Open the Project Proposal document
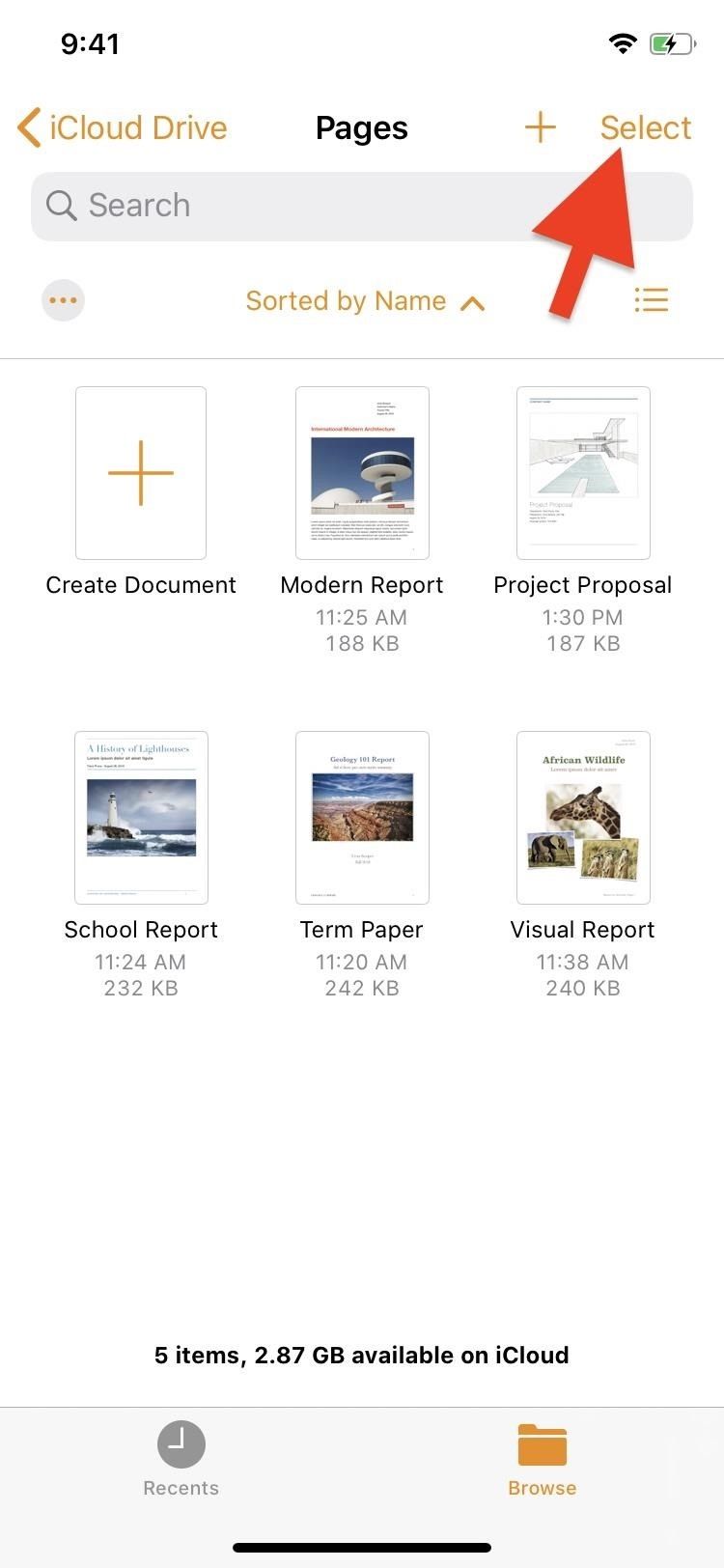724x1568 pixels. tap(583, 473)
